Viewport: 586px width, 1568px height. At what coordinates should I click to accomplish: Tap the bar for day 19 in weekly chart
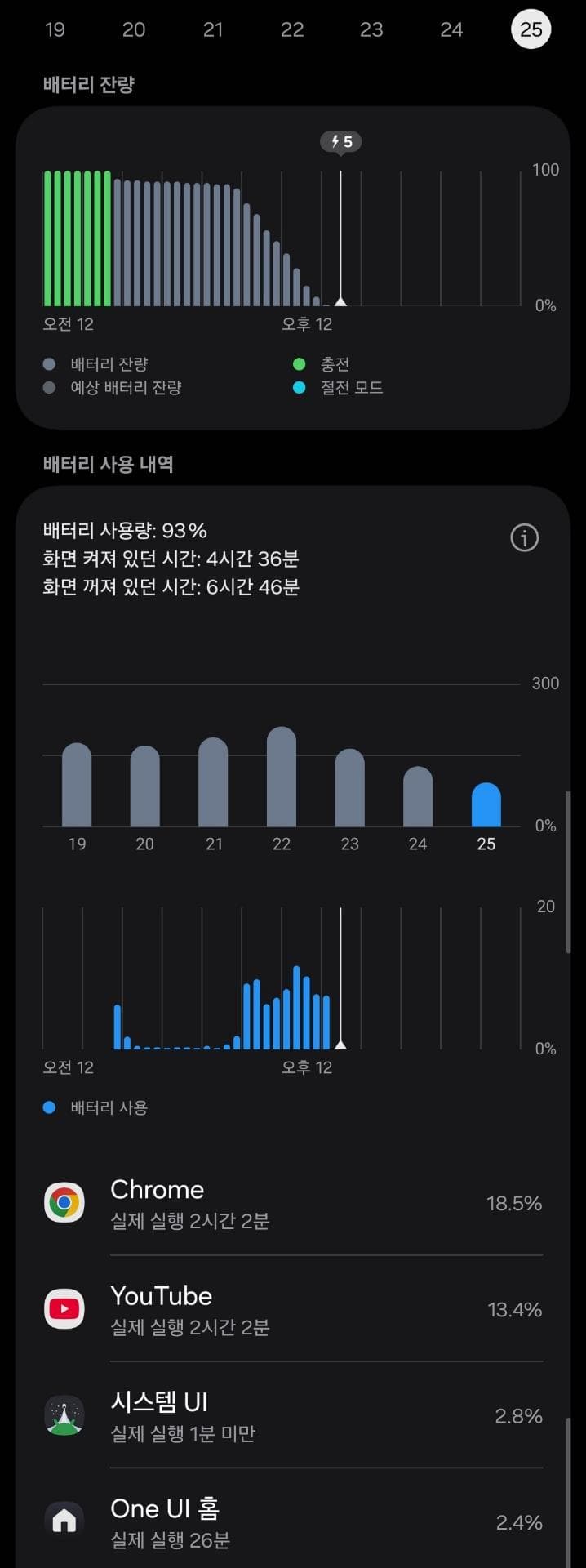(77, 786)
